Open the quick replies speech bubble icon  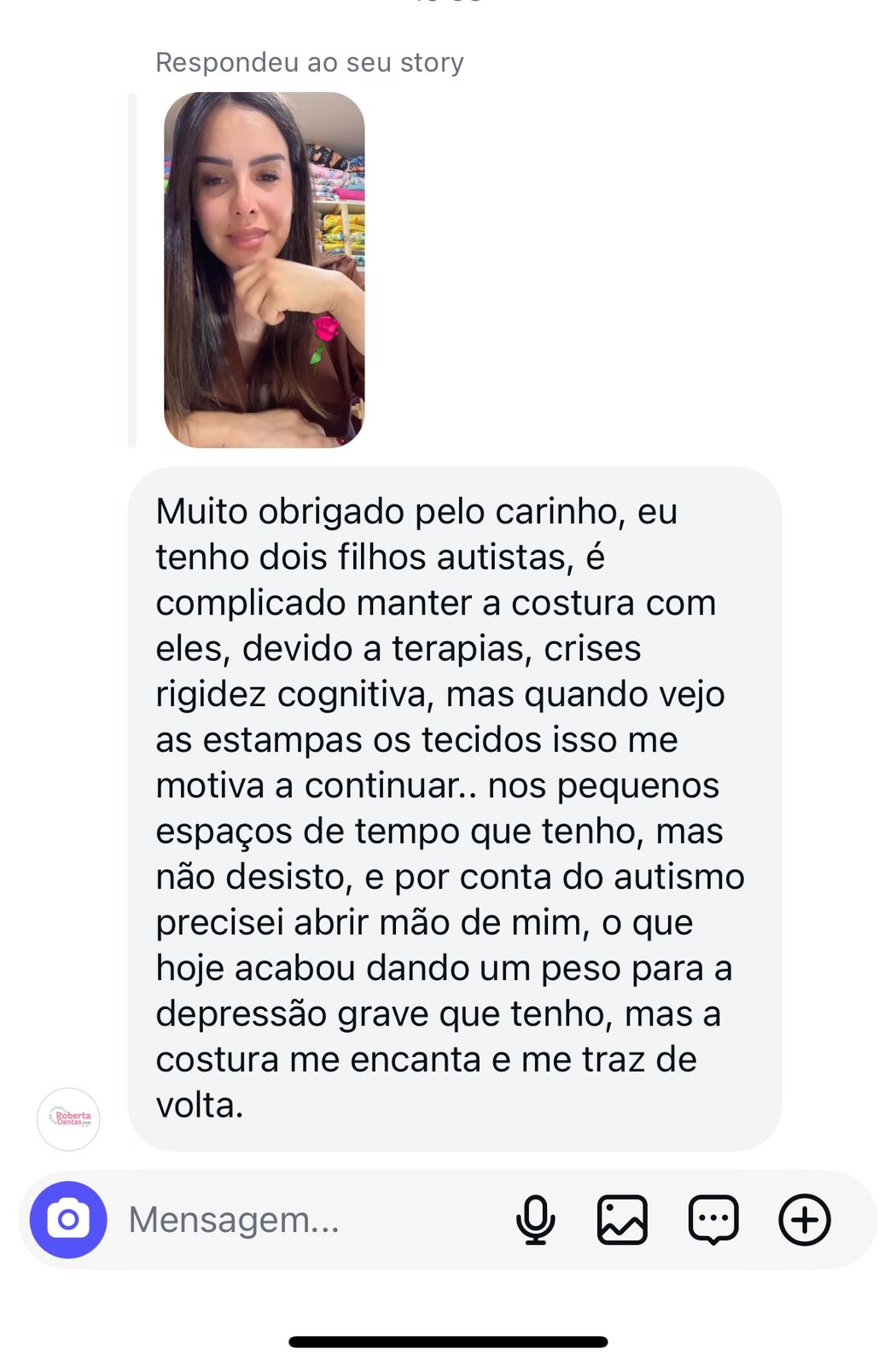coord(713,1219)
